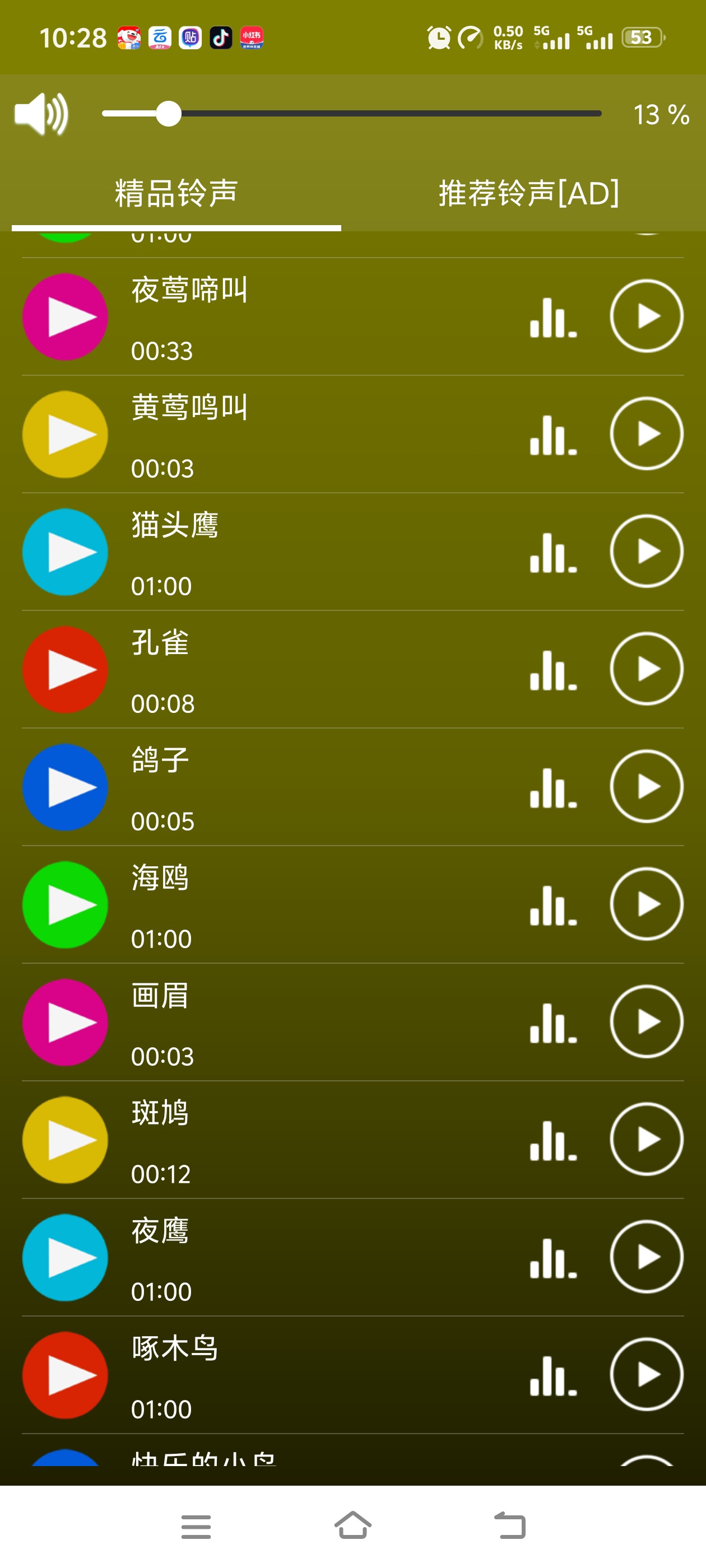
Task: Play 鸽子 with the blue button
Action: pyautogui.click(x=65, y=786)
